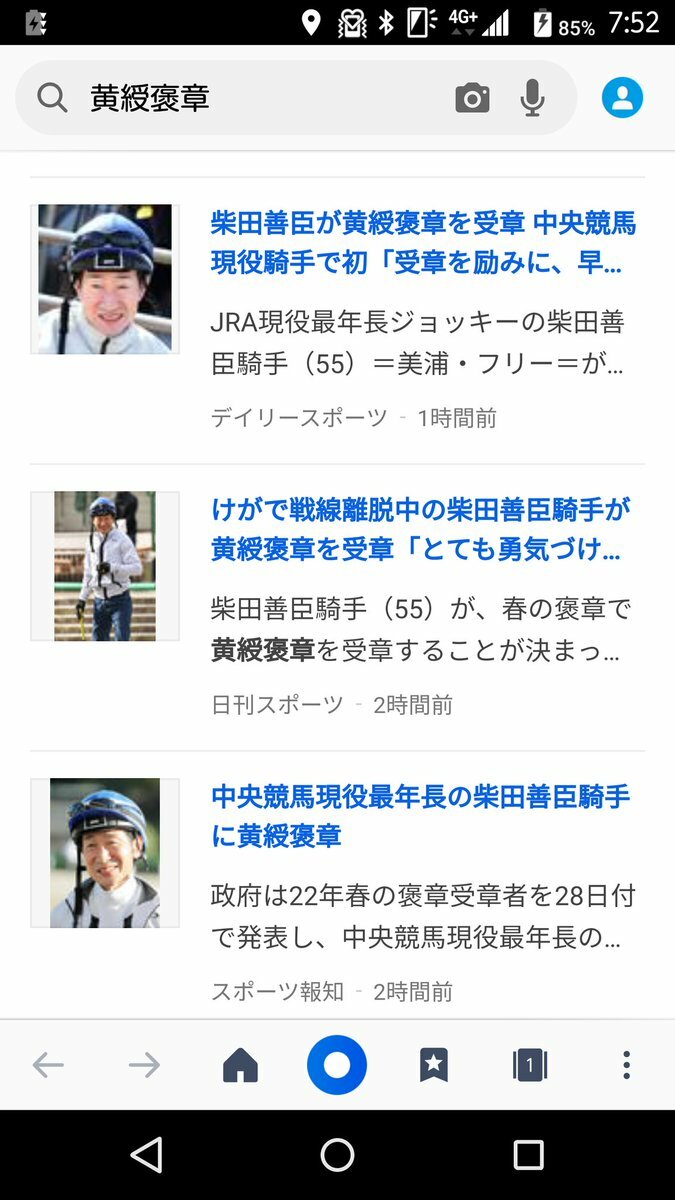Open the tab switcher showing 1 tab
This screenshot has width=675, height=1200.
(529, 1065)
